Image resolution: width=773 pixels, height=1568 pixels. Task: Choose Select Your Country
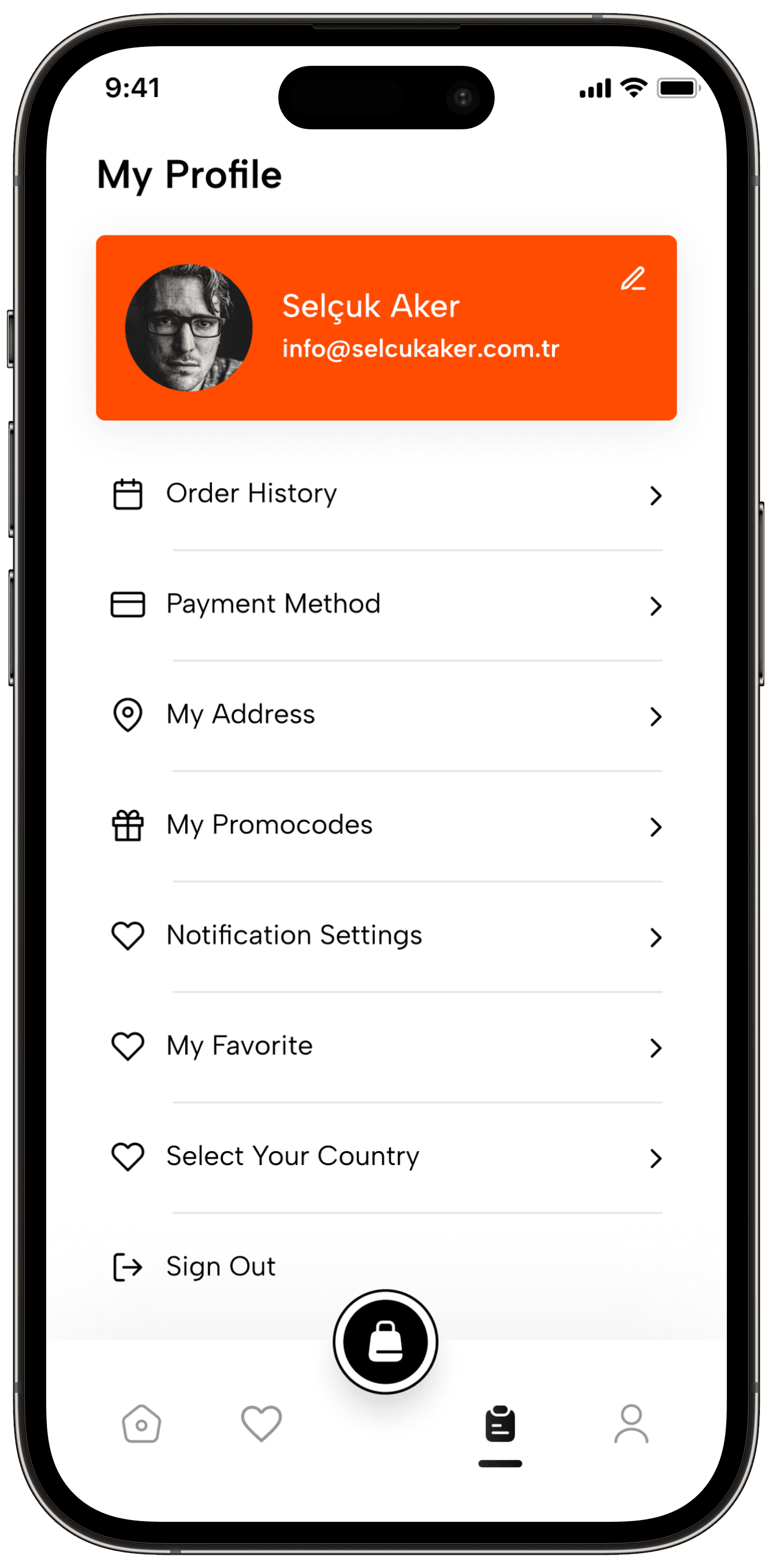click(387, 1156)
